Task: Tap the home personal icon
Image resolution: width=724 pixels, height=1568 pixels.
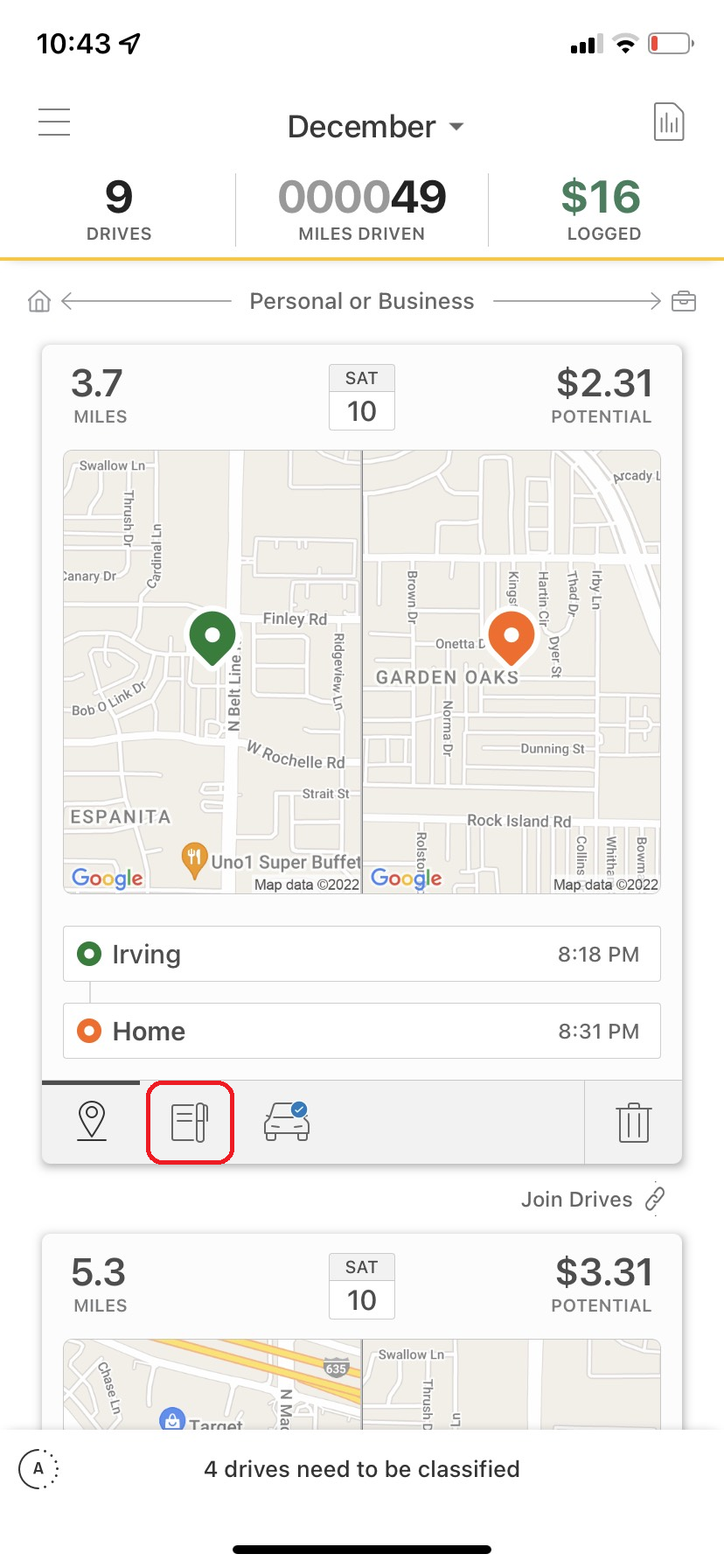Action: coord(39,302)
